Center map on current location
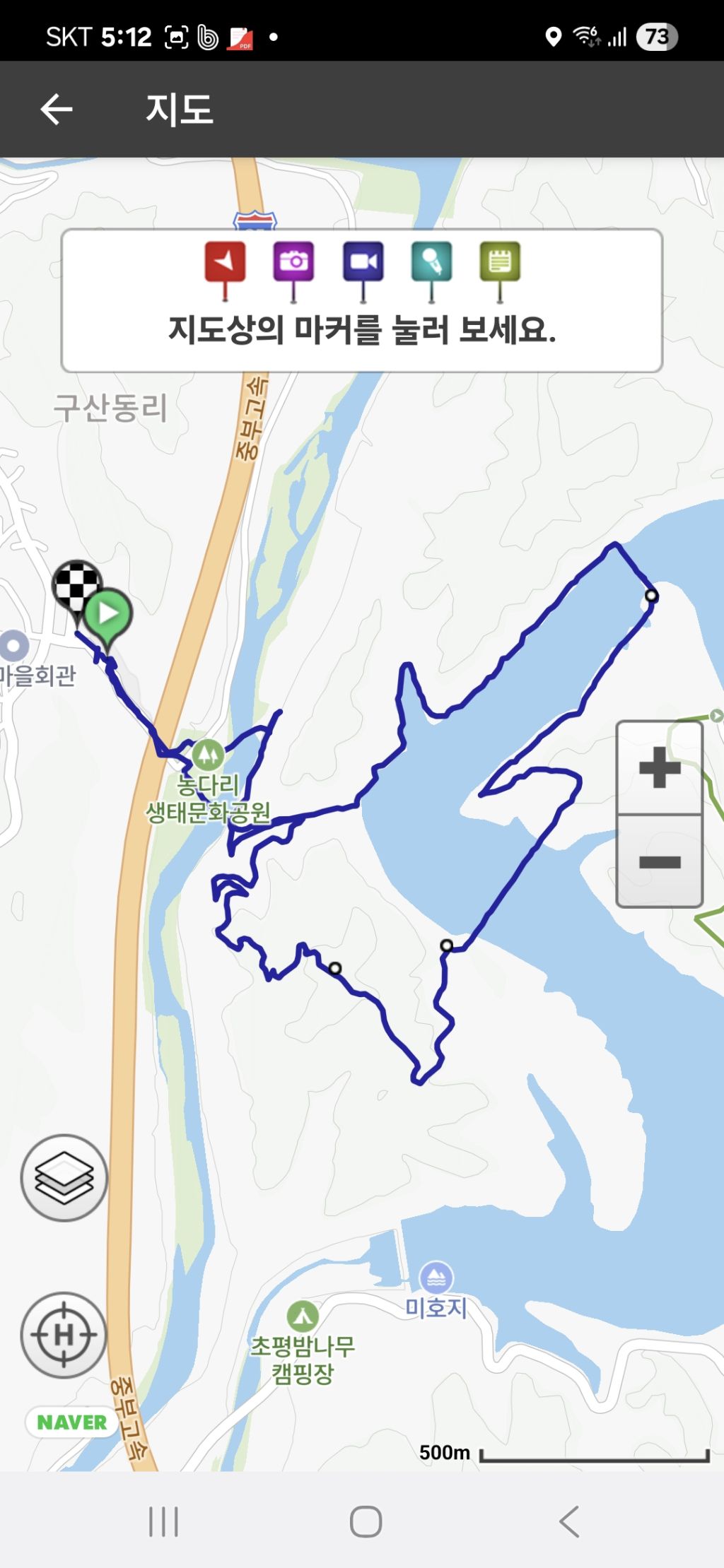This screenshot has height=1568, width=724. 64,1335
